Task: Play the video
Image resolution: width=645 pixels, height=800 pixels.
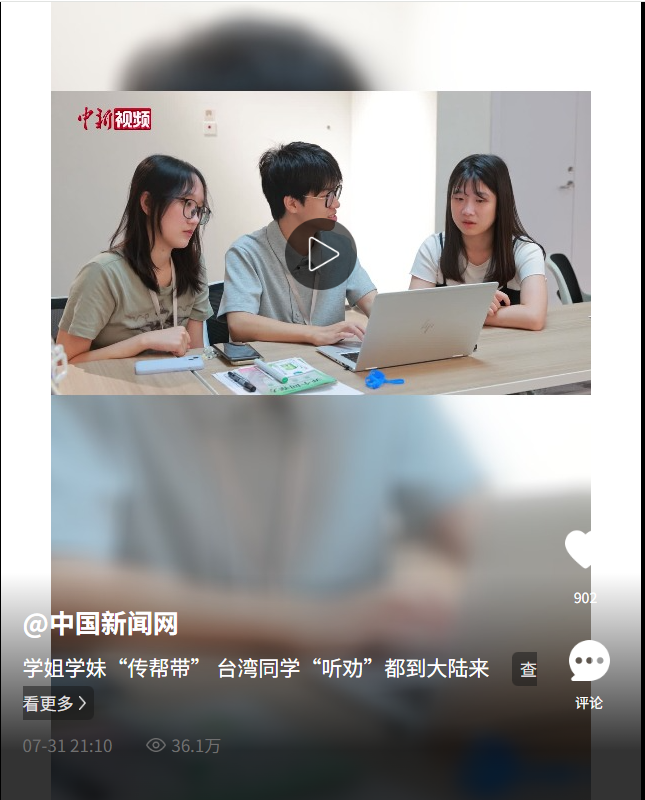Action: coord(321,254)
